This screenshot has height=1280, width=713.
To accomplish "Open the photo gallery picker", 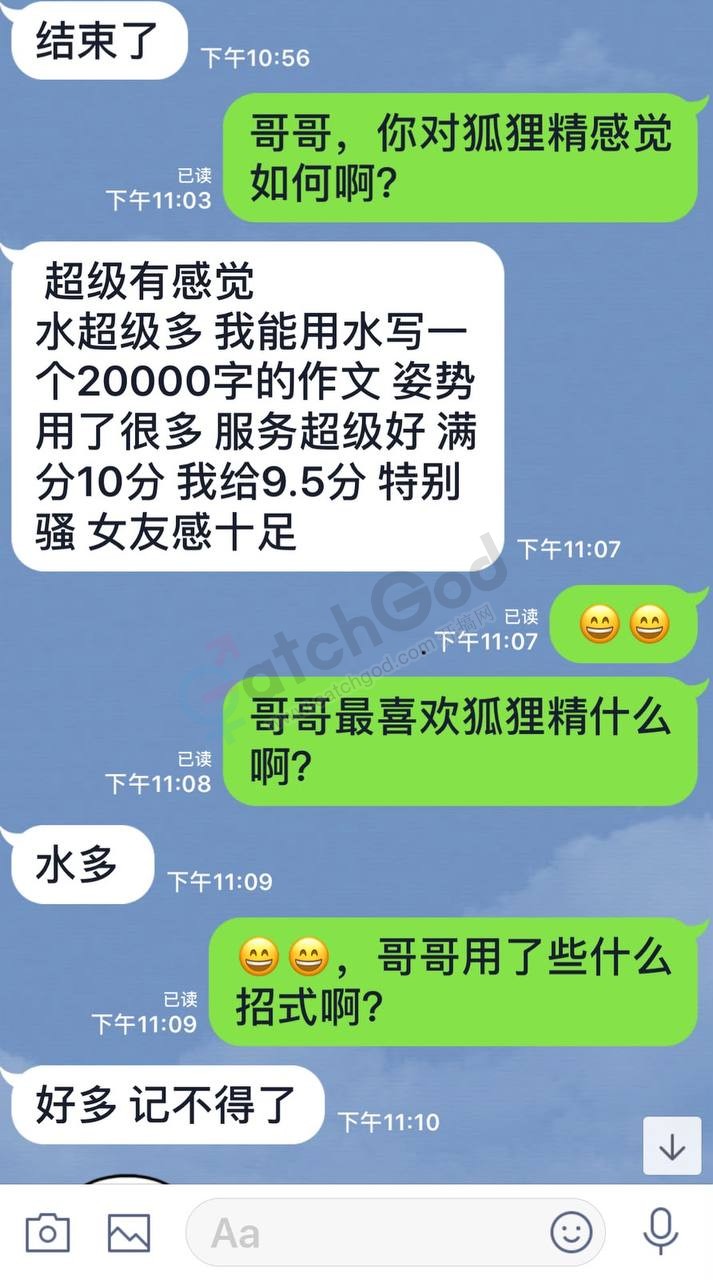I will point(130,1233).
